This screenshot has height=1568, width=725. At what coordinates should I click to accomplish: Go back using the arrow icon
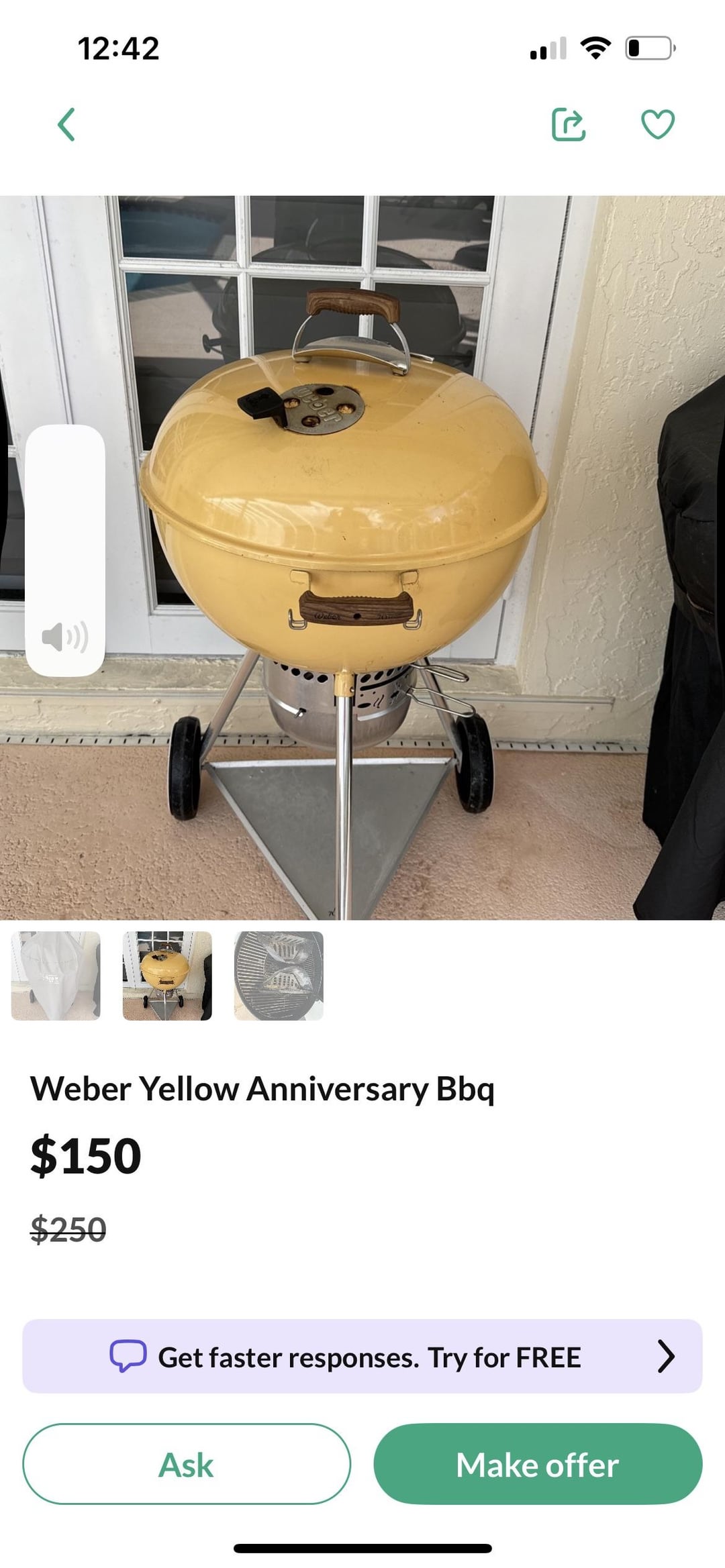(66, 125)
